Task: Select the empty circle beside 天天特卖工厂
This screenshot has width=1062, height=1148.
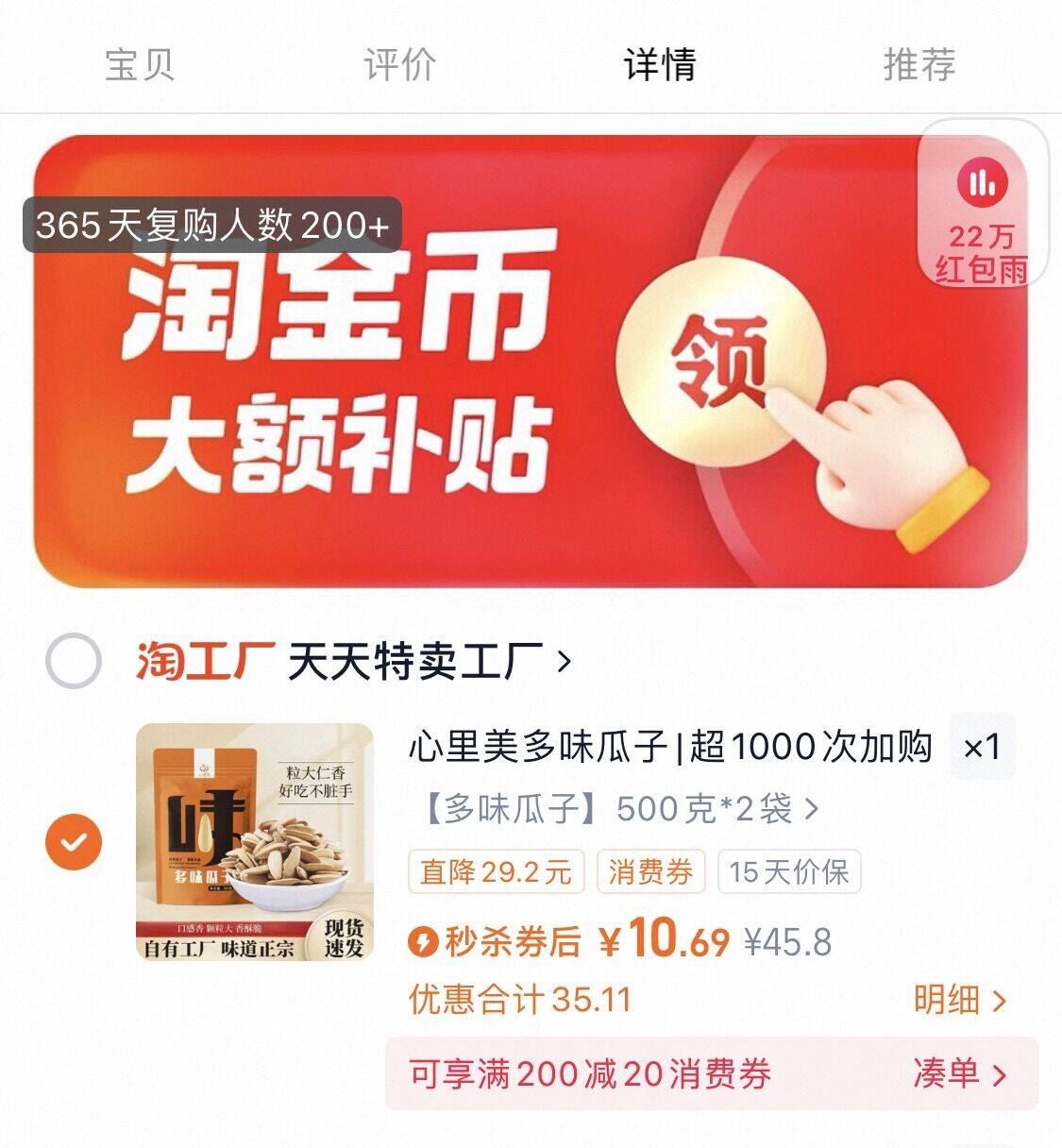Action: click(x=74, y=662)
